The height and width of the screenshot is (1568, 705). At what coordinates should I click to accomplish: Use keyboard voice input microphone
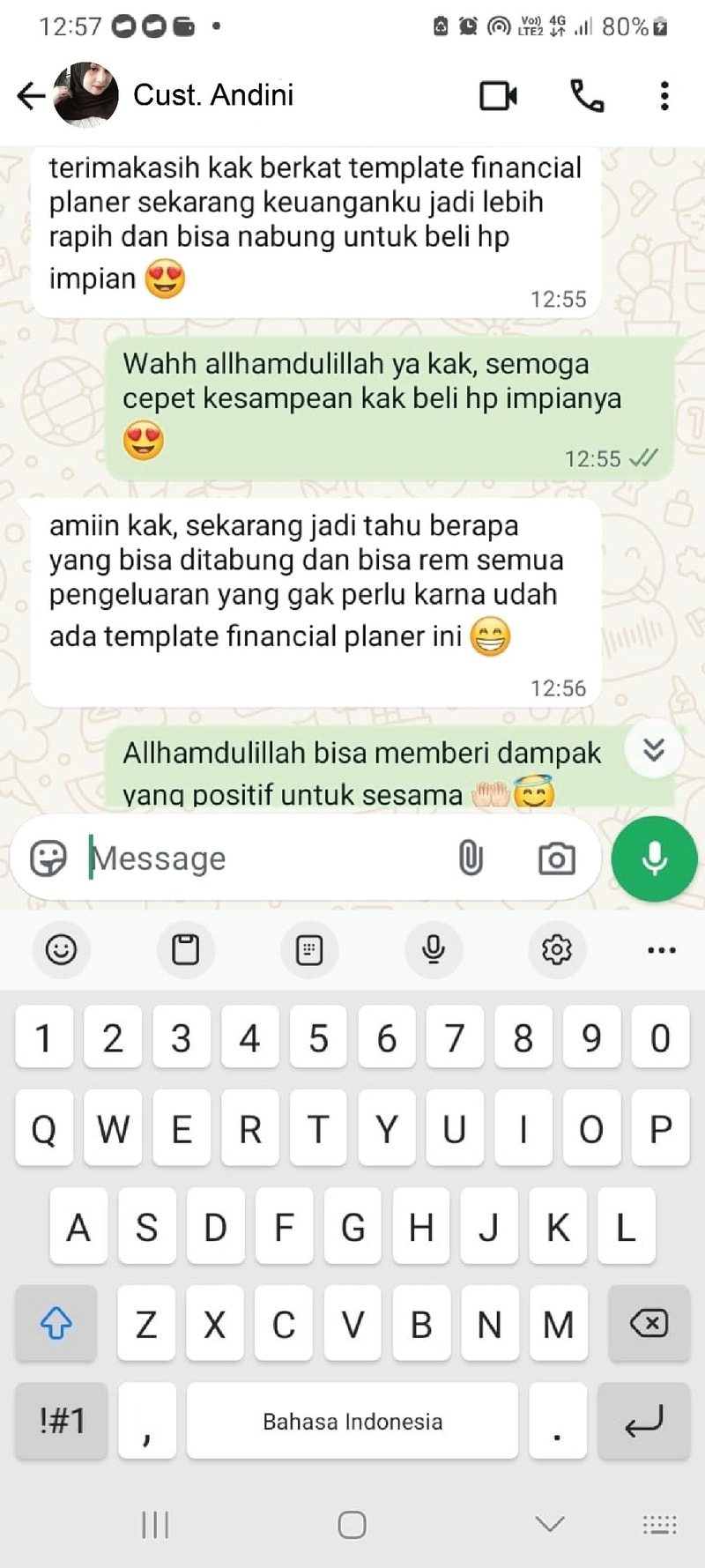tap(433, 949)
